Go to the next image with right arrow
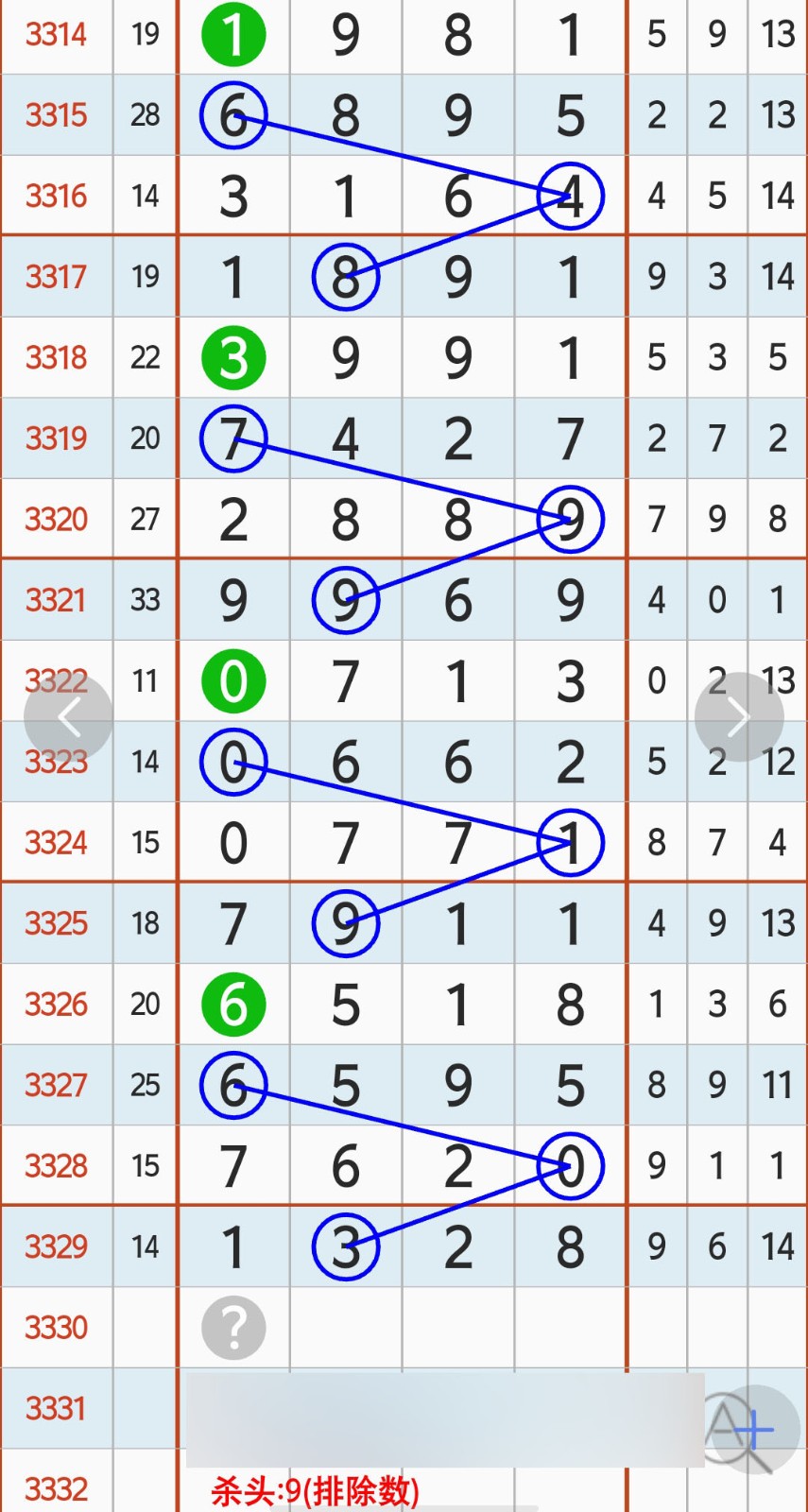This screenshot has height=1512, width=808. [x=739, y=717]
